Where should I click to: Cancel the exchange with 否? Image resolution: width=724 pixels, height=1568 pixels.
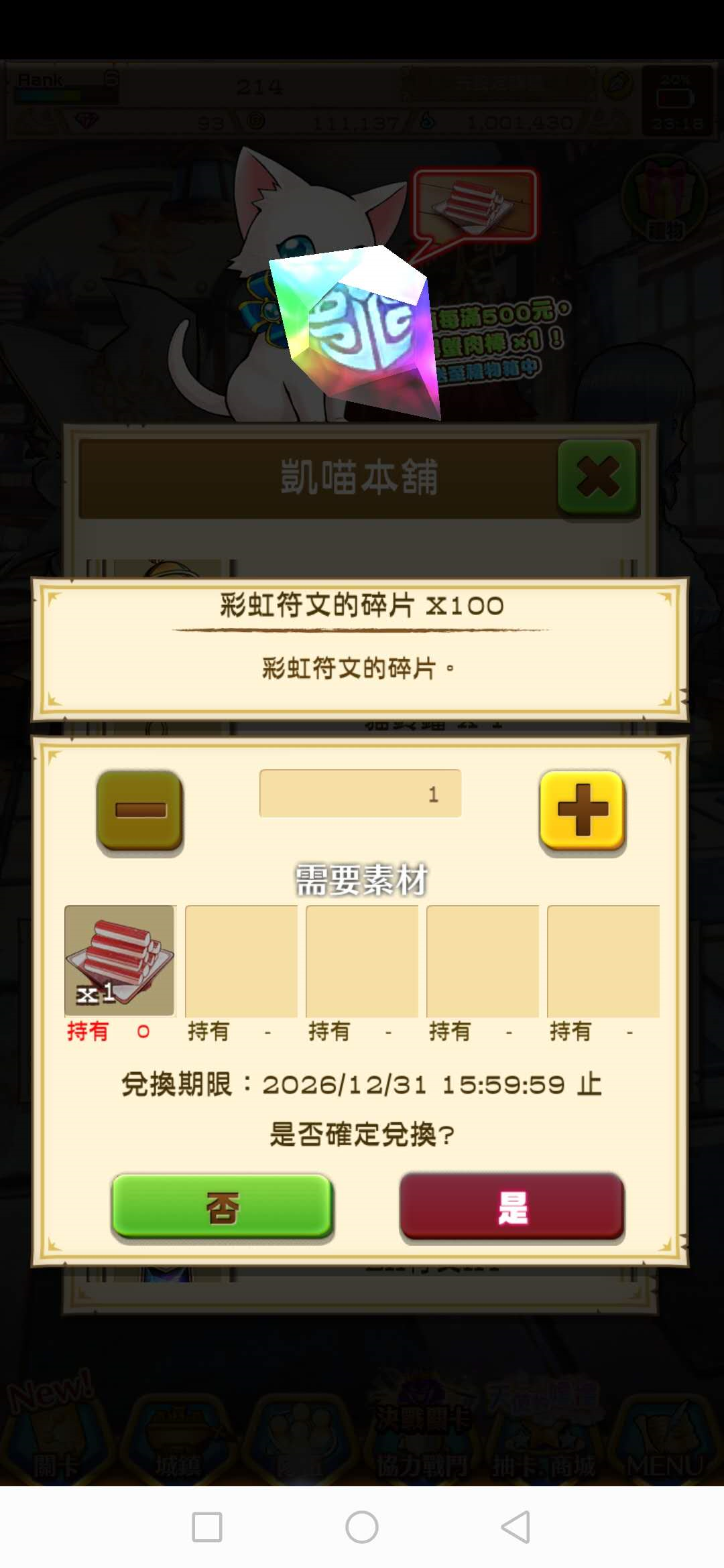[223, 1207]
